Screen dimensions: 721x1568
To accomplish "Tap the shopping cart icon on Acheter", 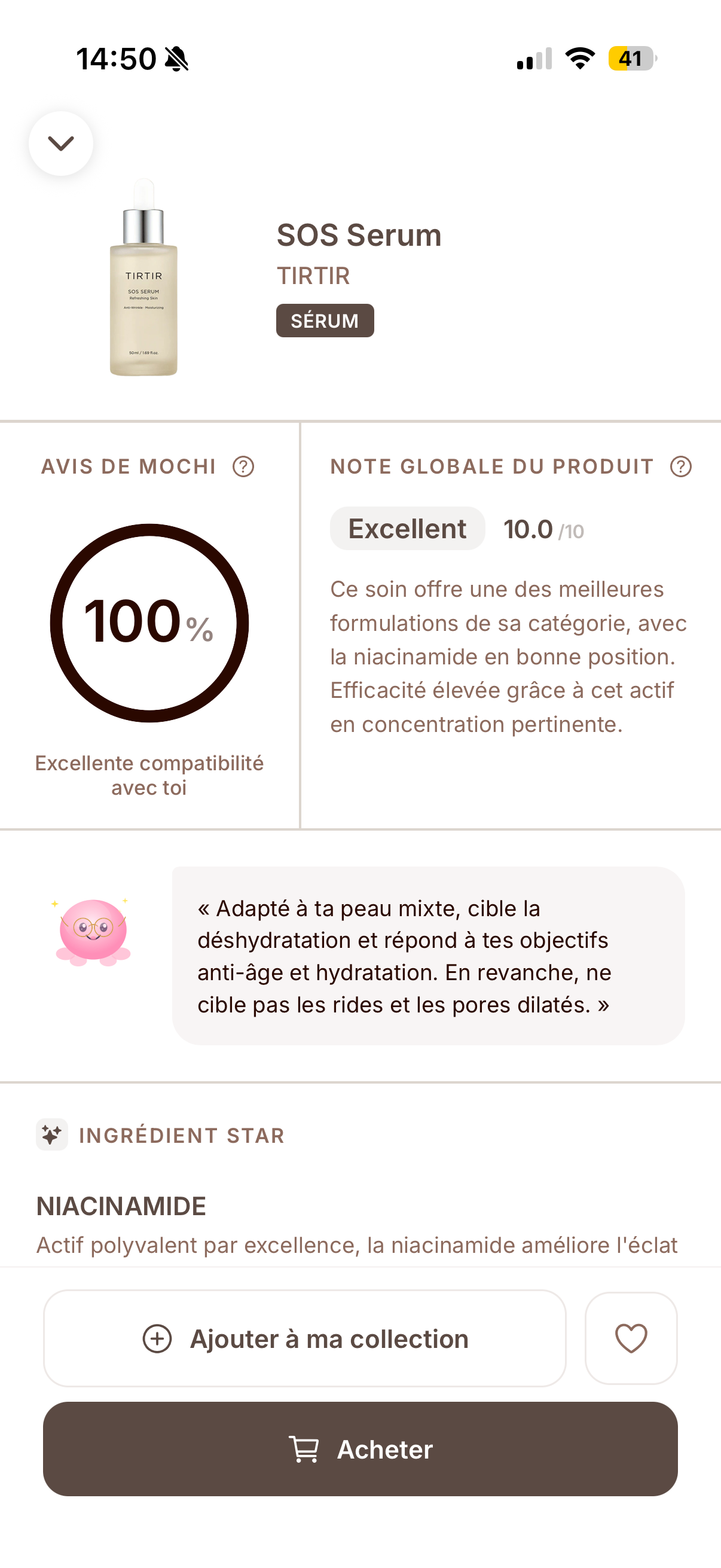I will (x=305, y=1451).
